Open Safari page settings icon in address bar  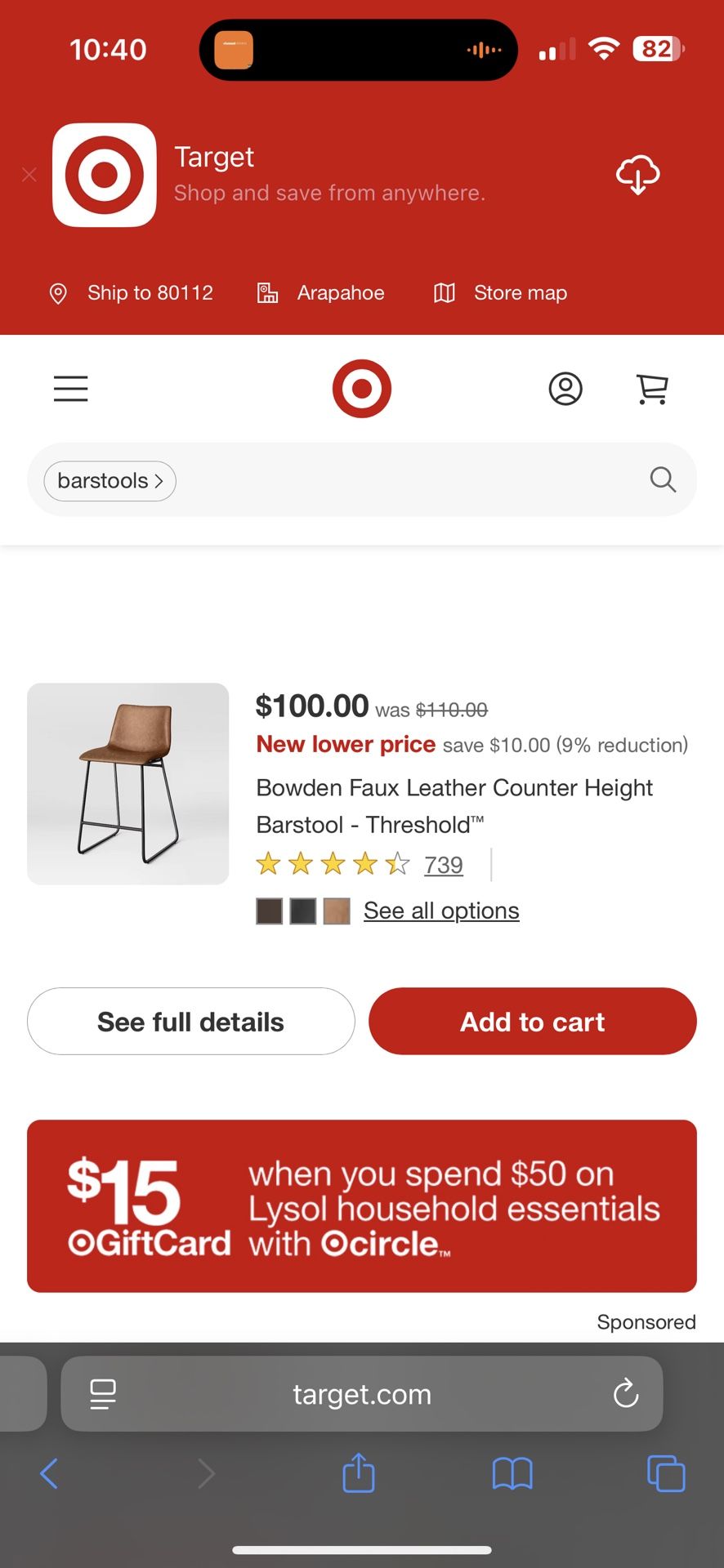tap(102, 1394)
